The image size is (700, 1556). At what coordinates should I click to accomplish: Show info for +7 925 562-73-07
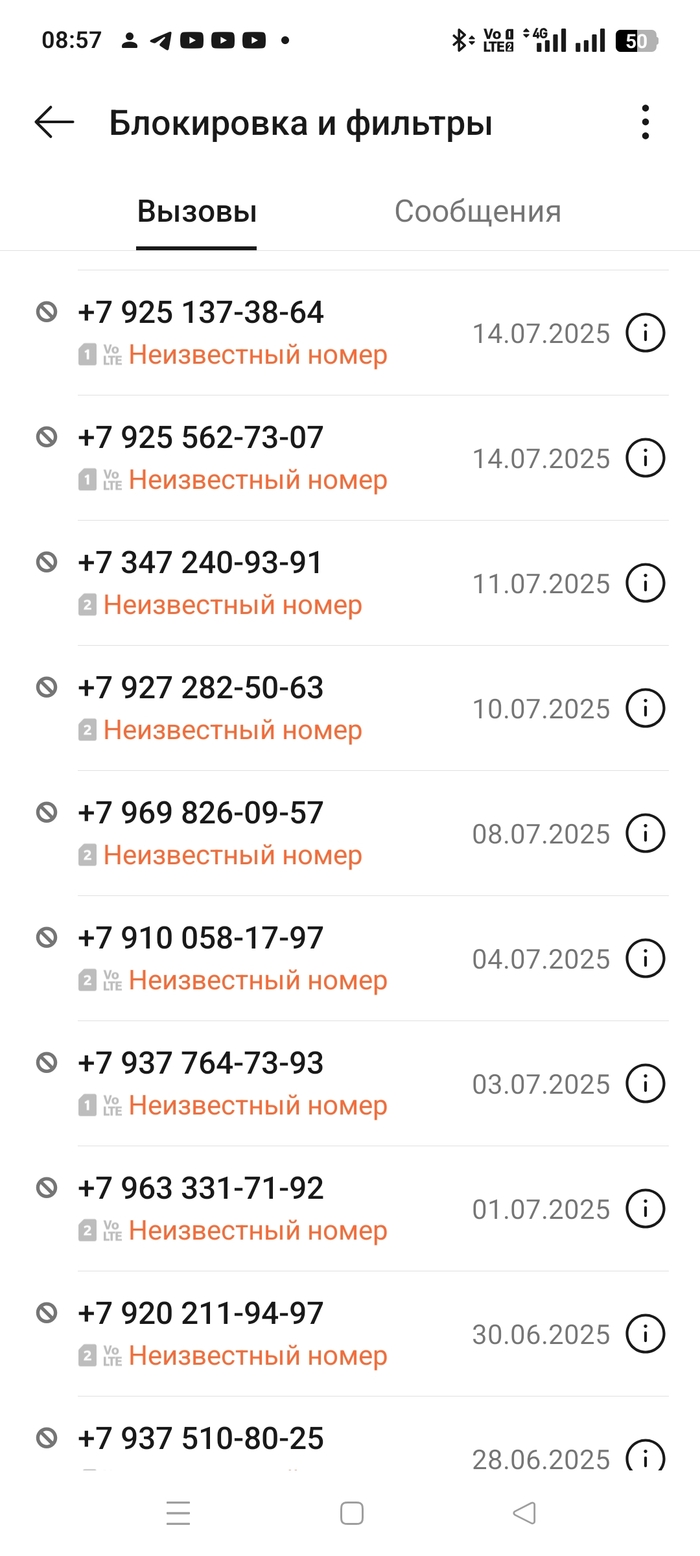(x=645, y=458)
